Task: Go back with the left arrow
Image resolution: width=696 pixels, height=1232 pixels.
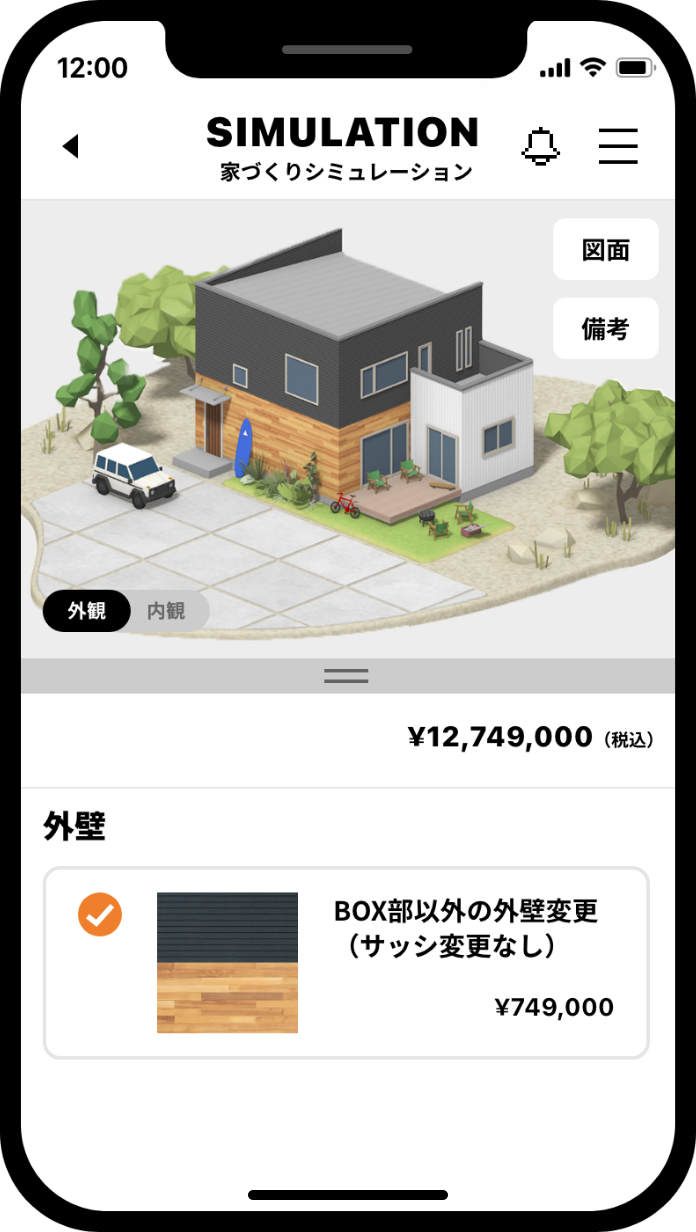Action: [x=70, y=147]
